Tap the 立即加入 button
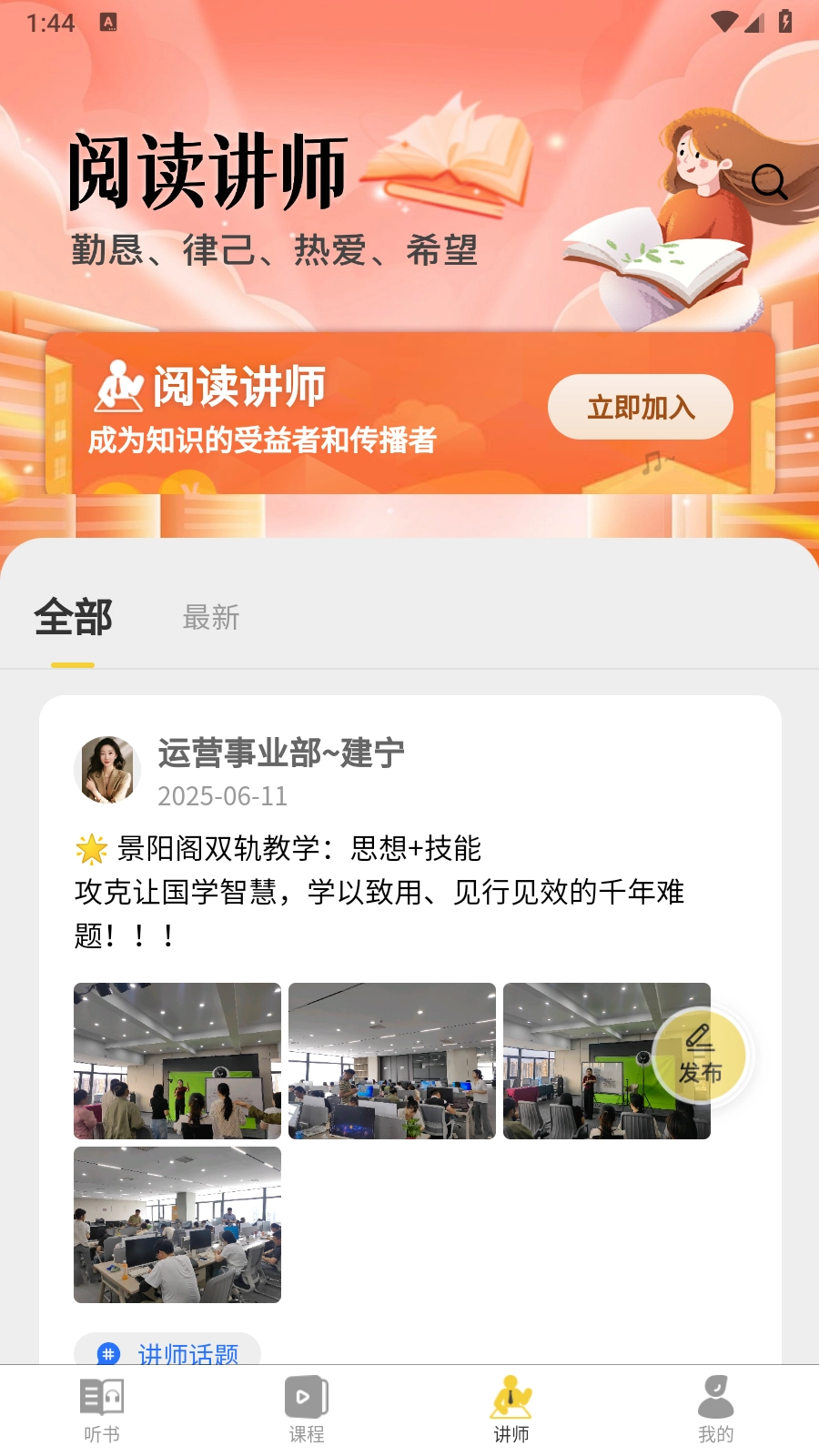Image resolution: width=819 pixels, height=1456 pixels. 640,407
